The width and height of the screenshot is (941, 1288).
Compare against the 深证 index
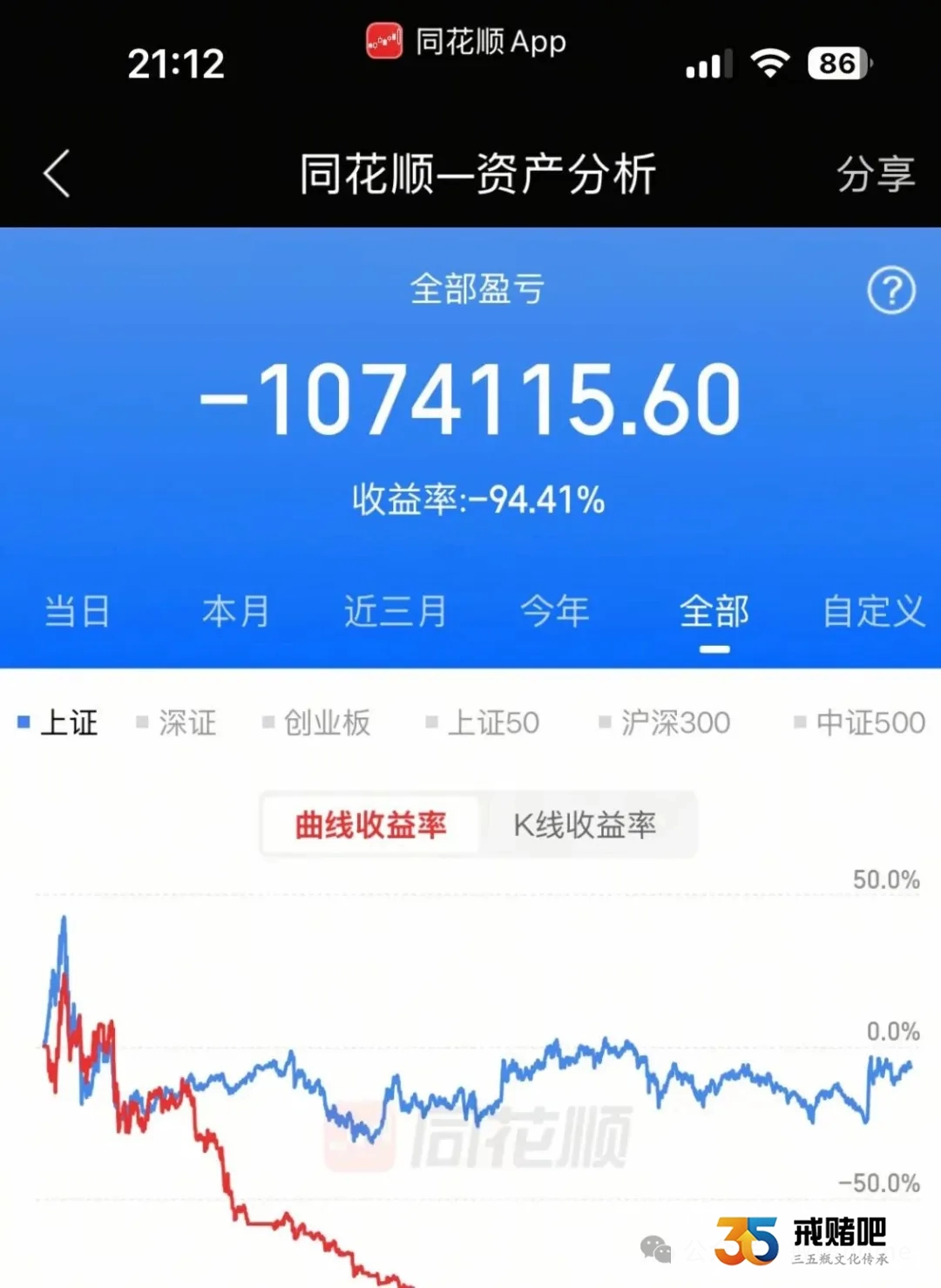click(177, 722)
